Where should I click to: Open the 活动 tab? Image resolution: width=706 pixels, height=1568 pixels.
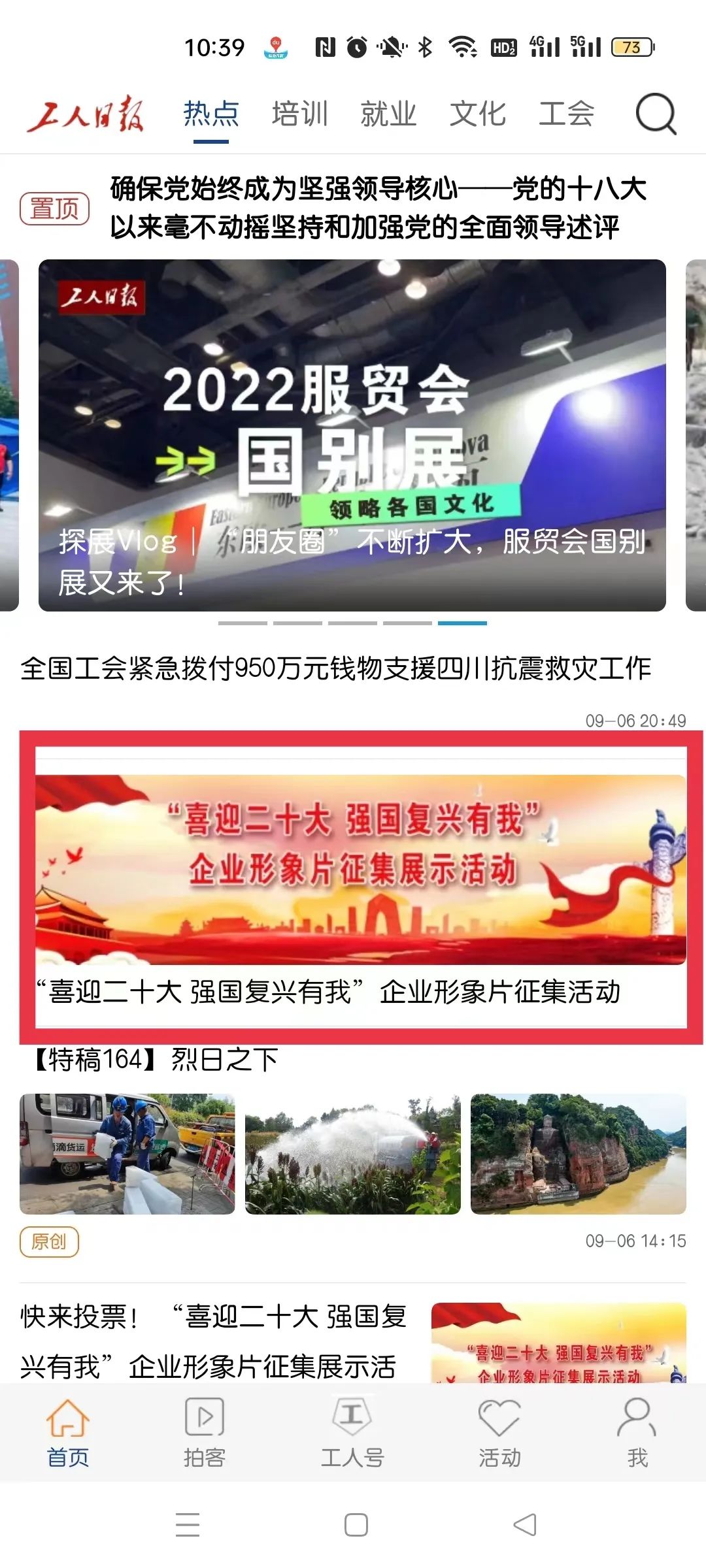pos(499,1432)
